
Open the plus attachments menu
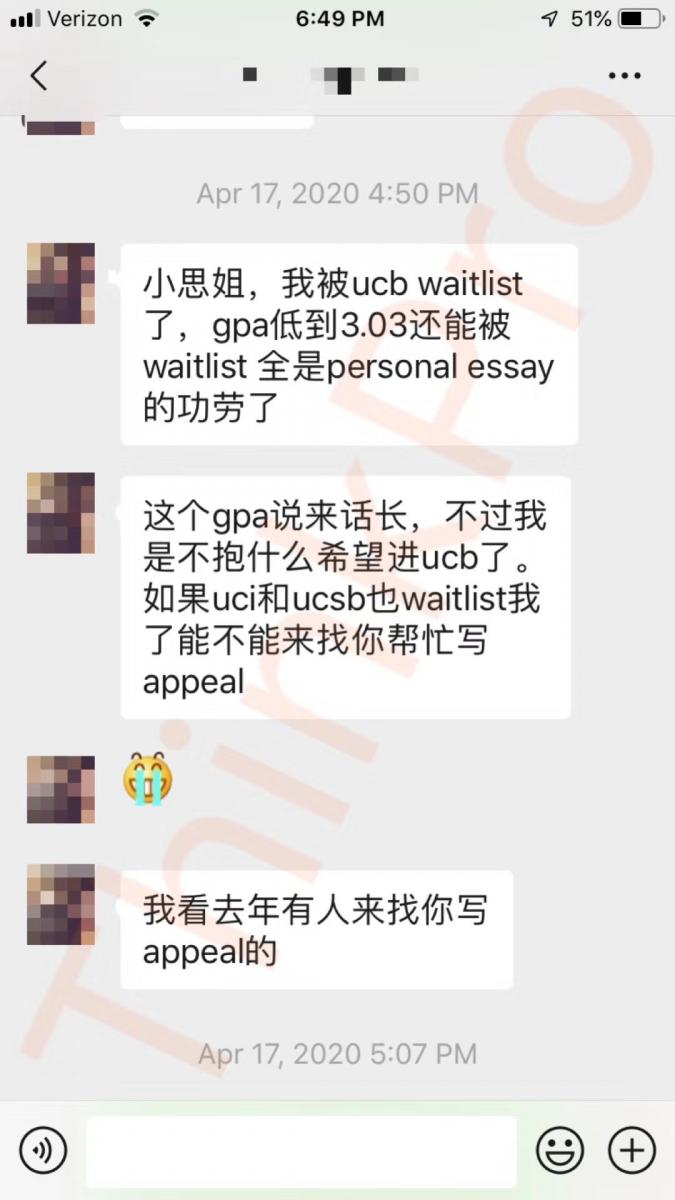pyautogui.click(x=632, y=1150)
